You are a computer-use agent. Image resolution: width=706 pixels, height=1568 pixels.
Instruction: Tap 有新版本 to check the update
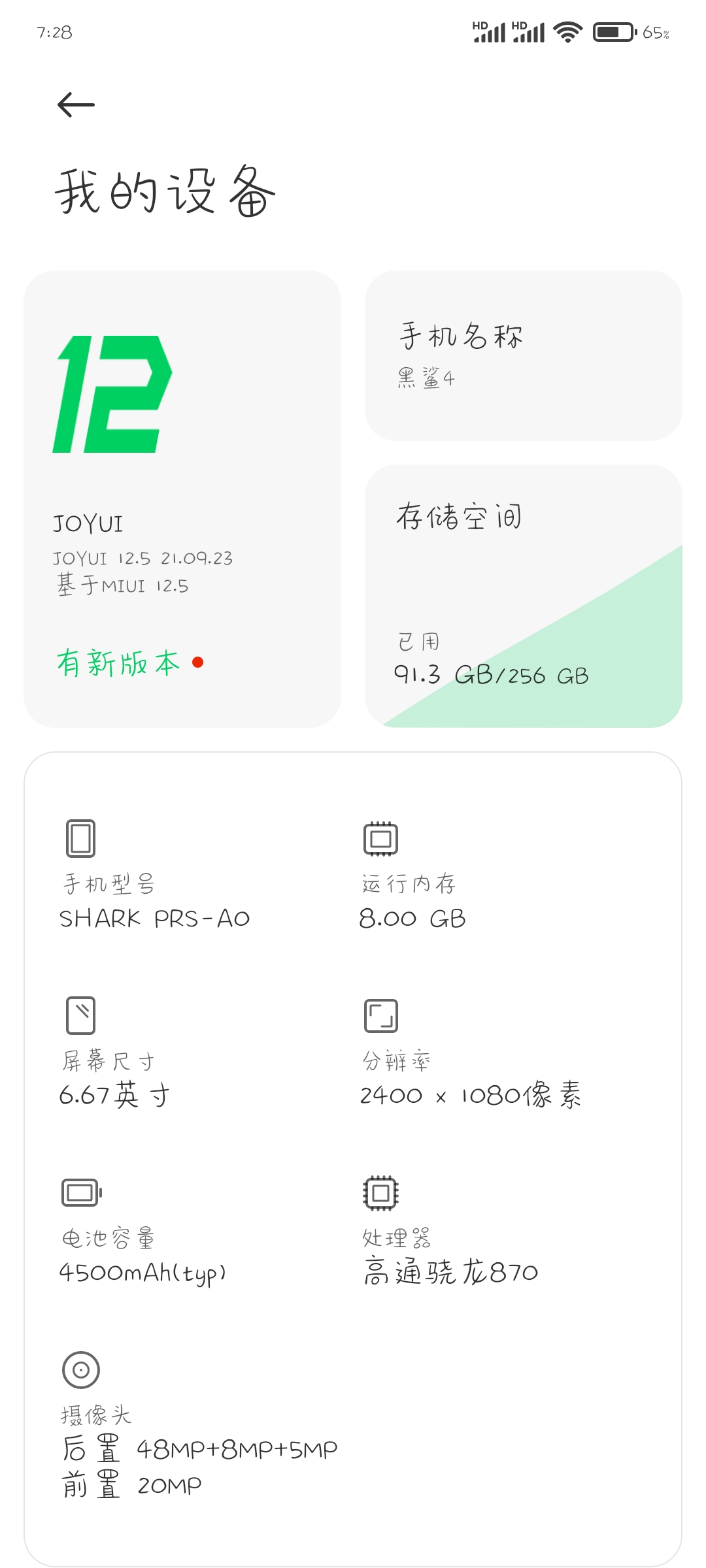(x=118, y=663)
